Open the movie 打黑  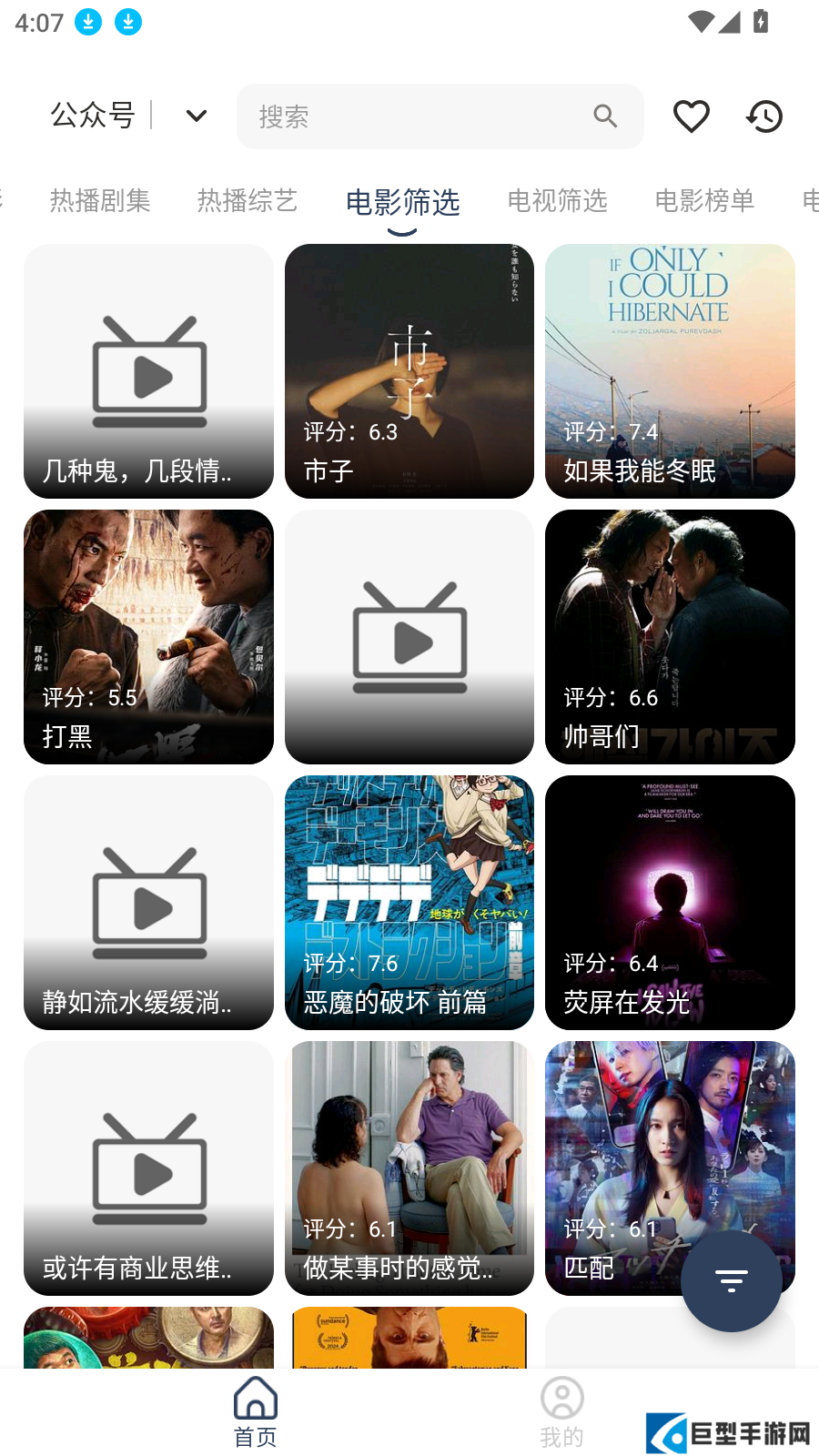[x=148, y=637]
